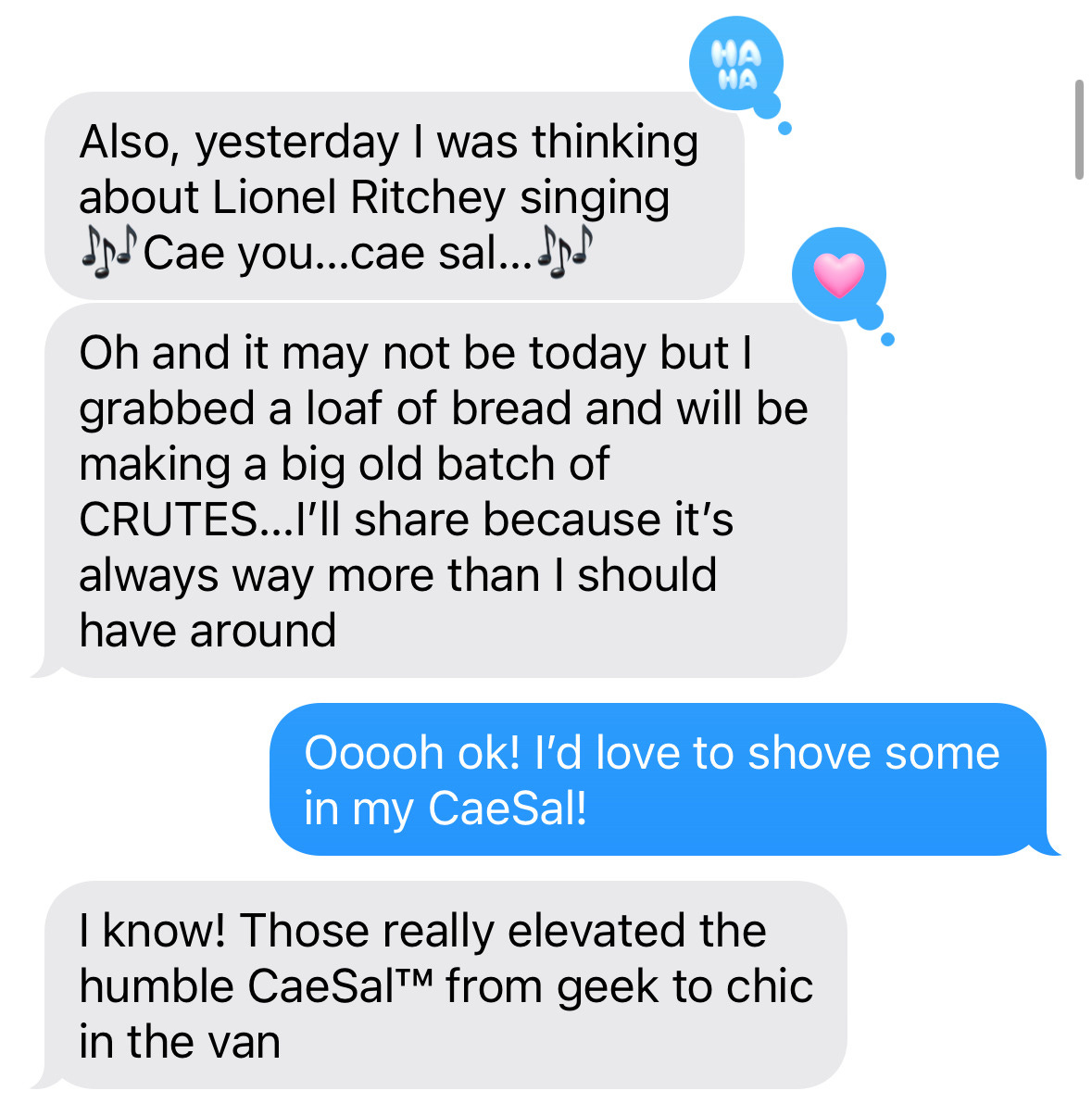Open the Ha Ha tapback on Lionel Ritchey message
1092x1116 pixels.
tap(736, 64)
